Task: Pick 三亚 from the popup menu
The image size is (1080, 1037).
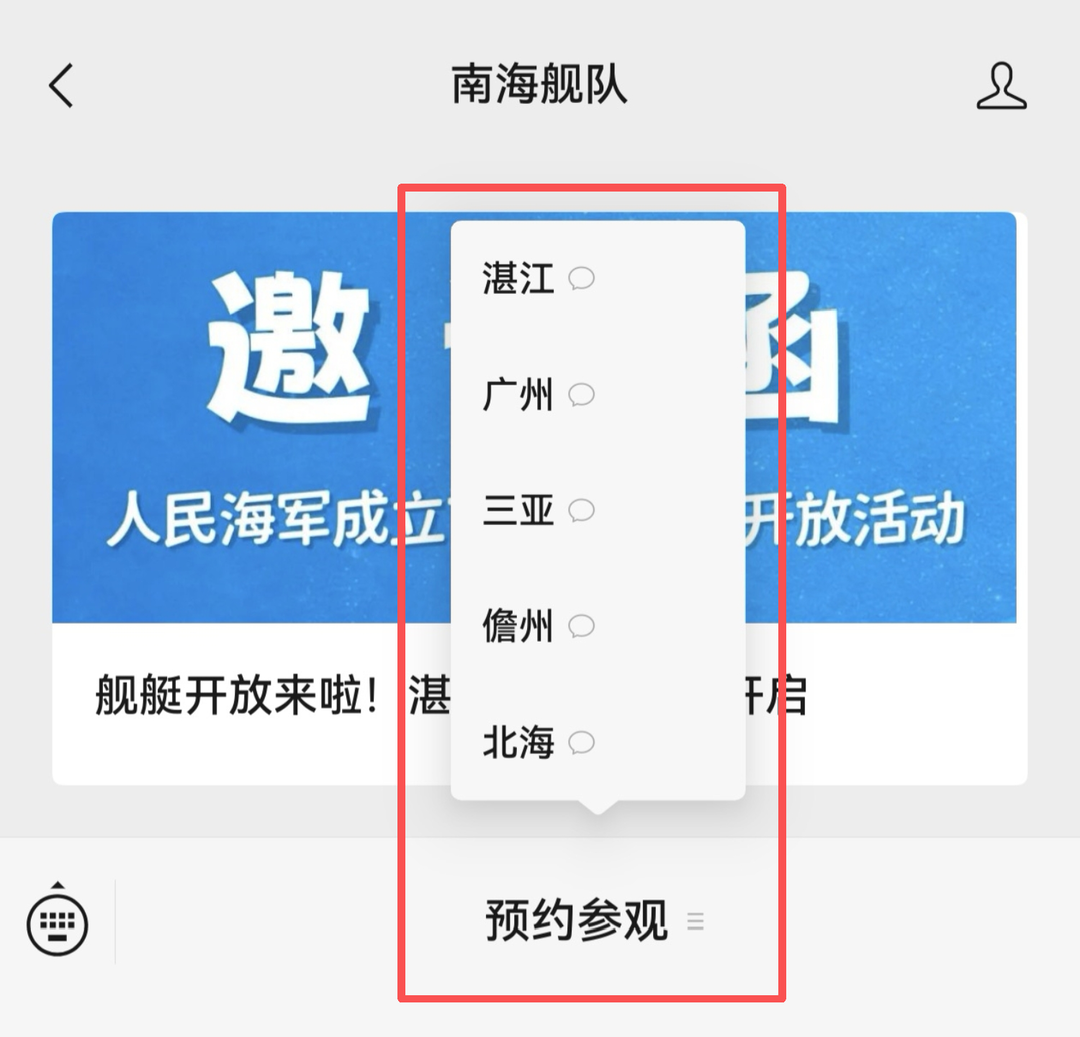Action: coord(538,511)
